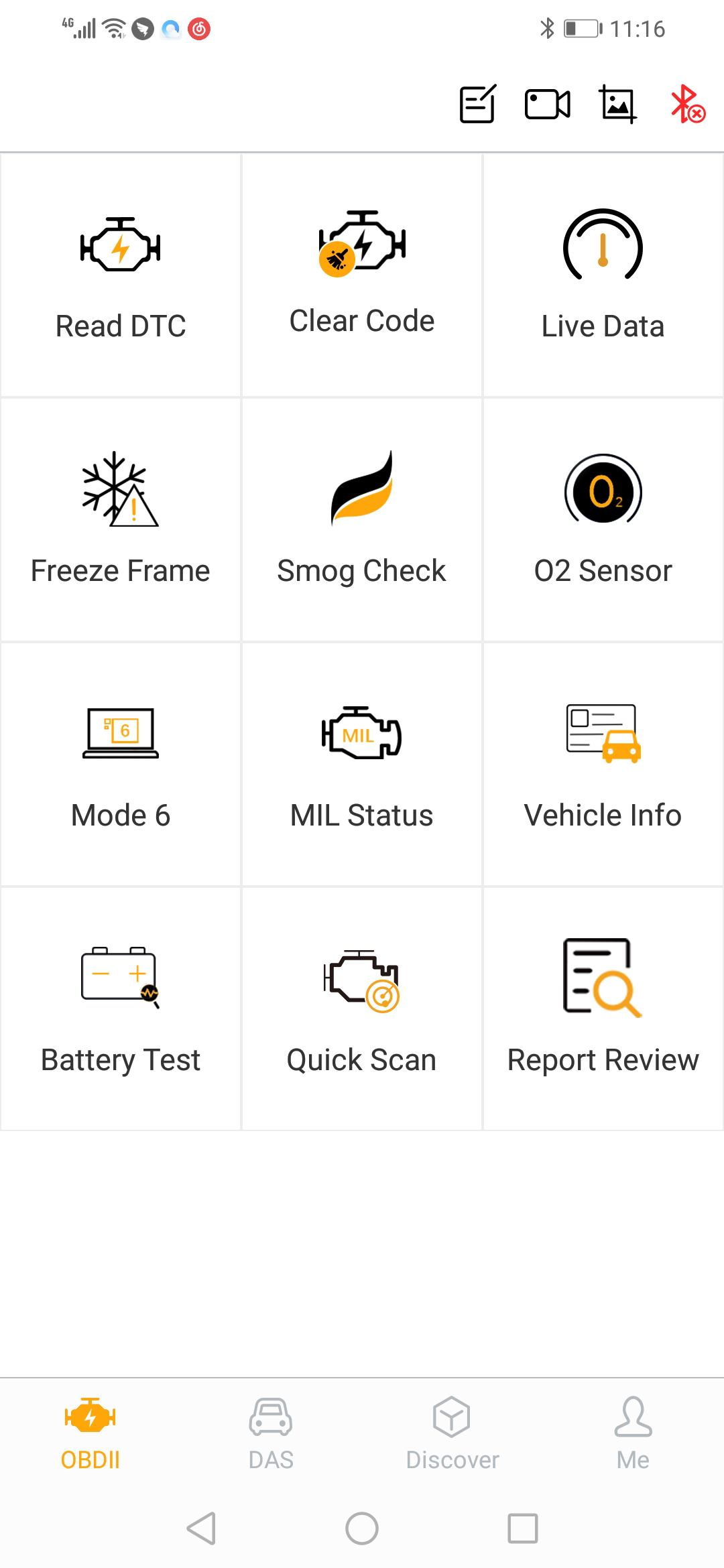Open Live Data
This screenshot has width=724, height=1568.
tap(603, 275)
